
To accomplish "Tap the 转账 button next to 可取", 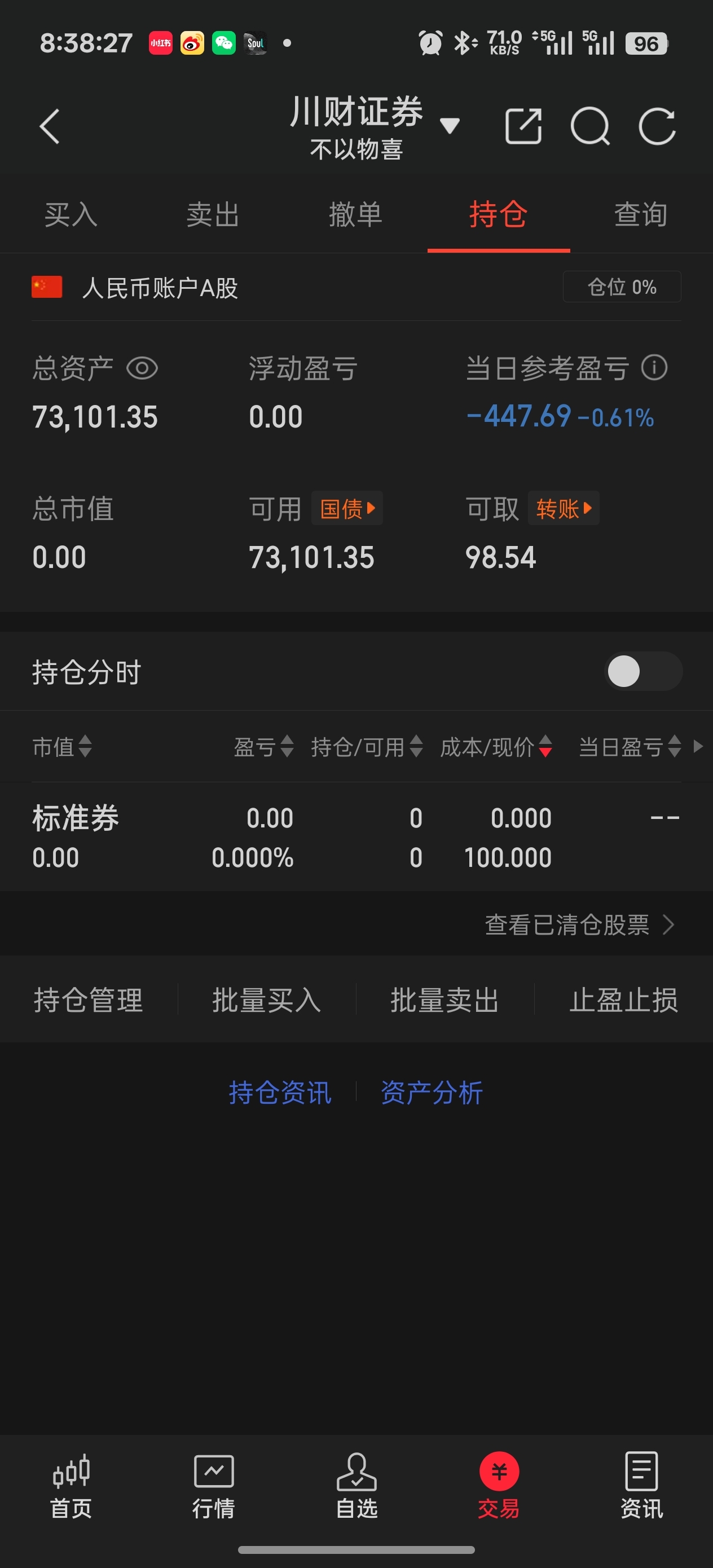I will 563,508.
